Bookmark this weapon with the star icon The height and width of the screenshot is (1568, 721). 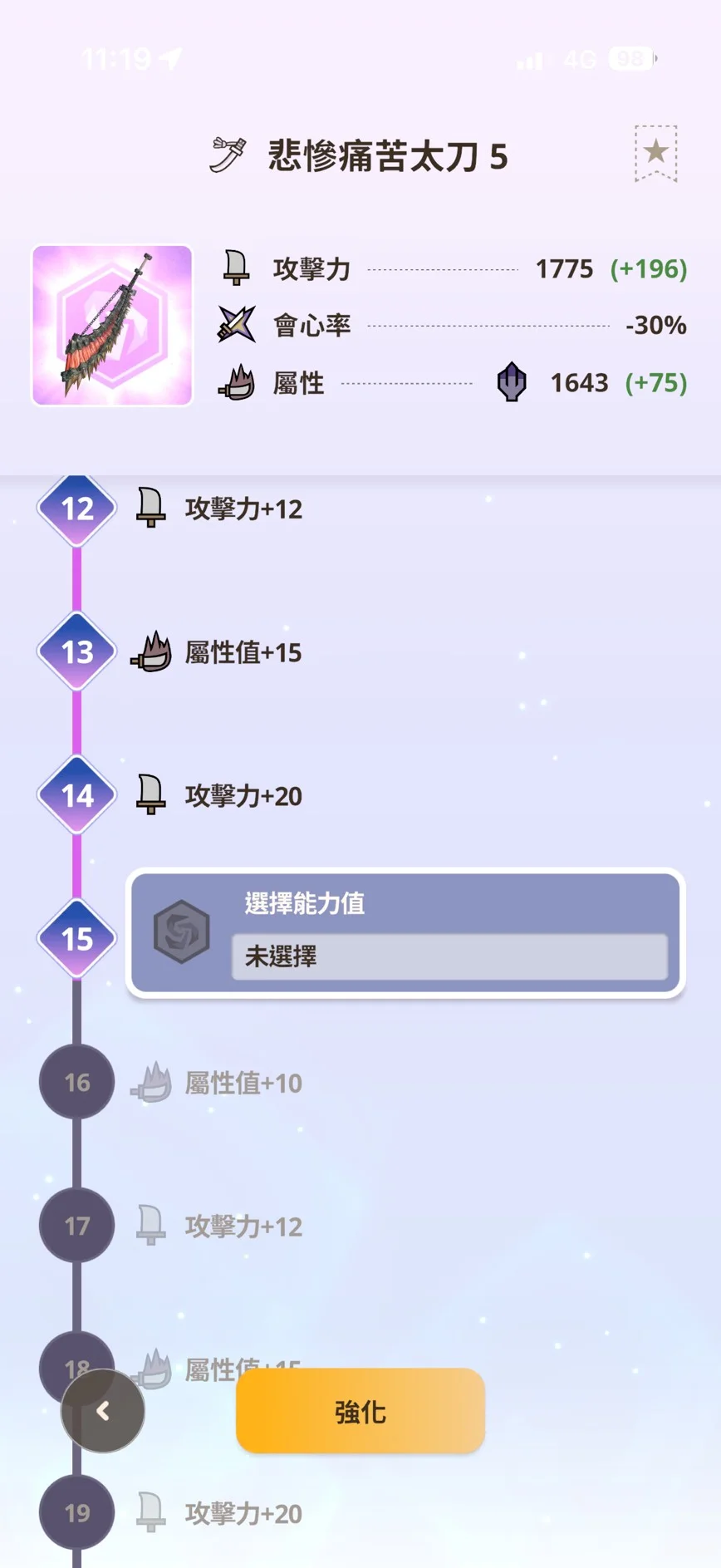click(656, 154)
